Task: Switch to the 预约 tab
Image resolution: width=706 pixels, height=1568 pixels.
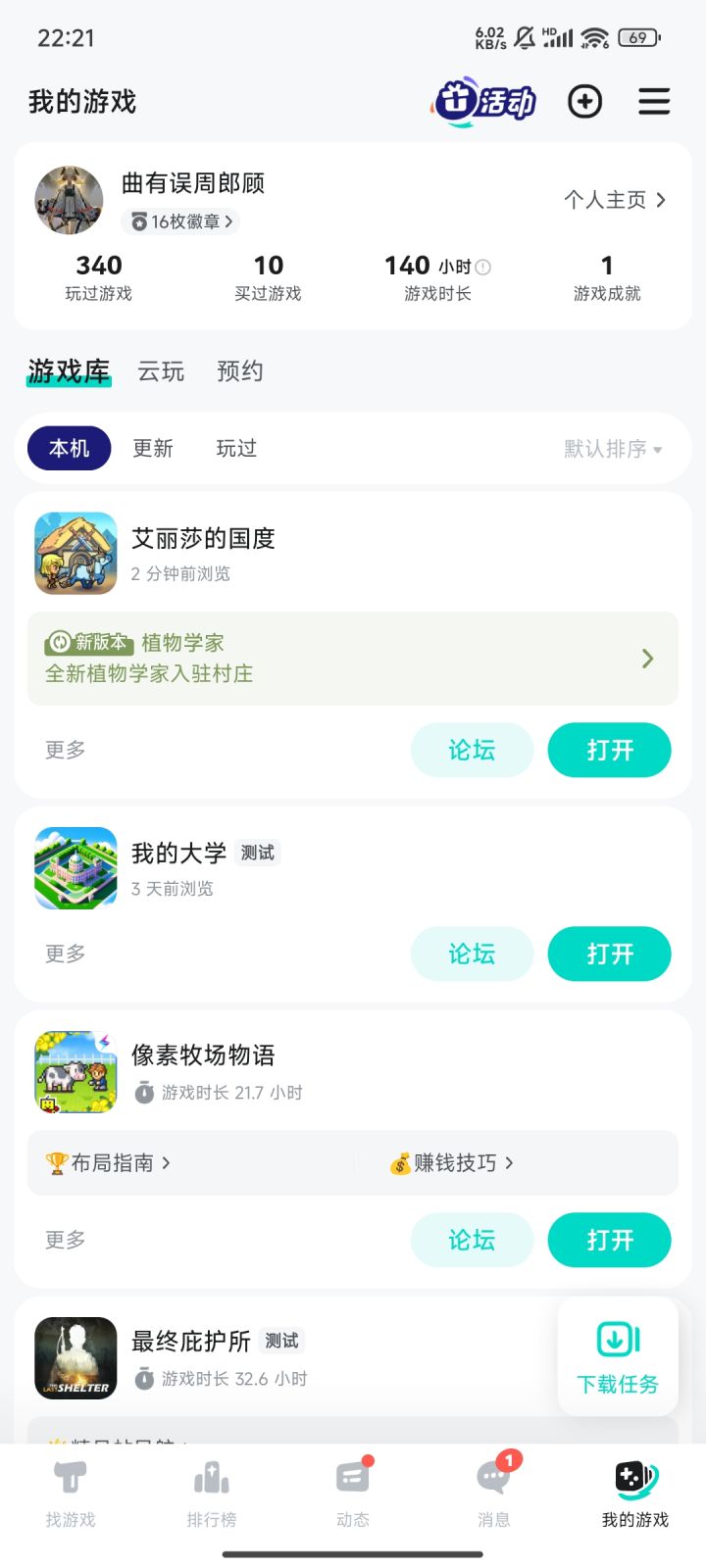Action: pyautogui.click(x=240, y=371)
